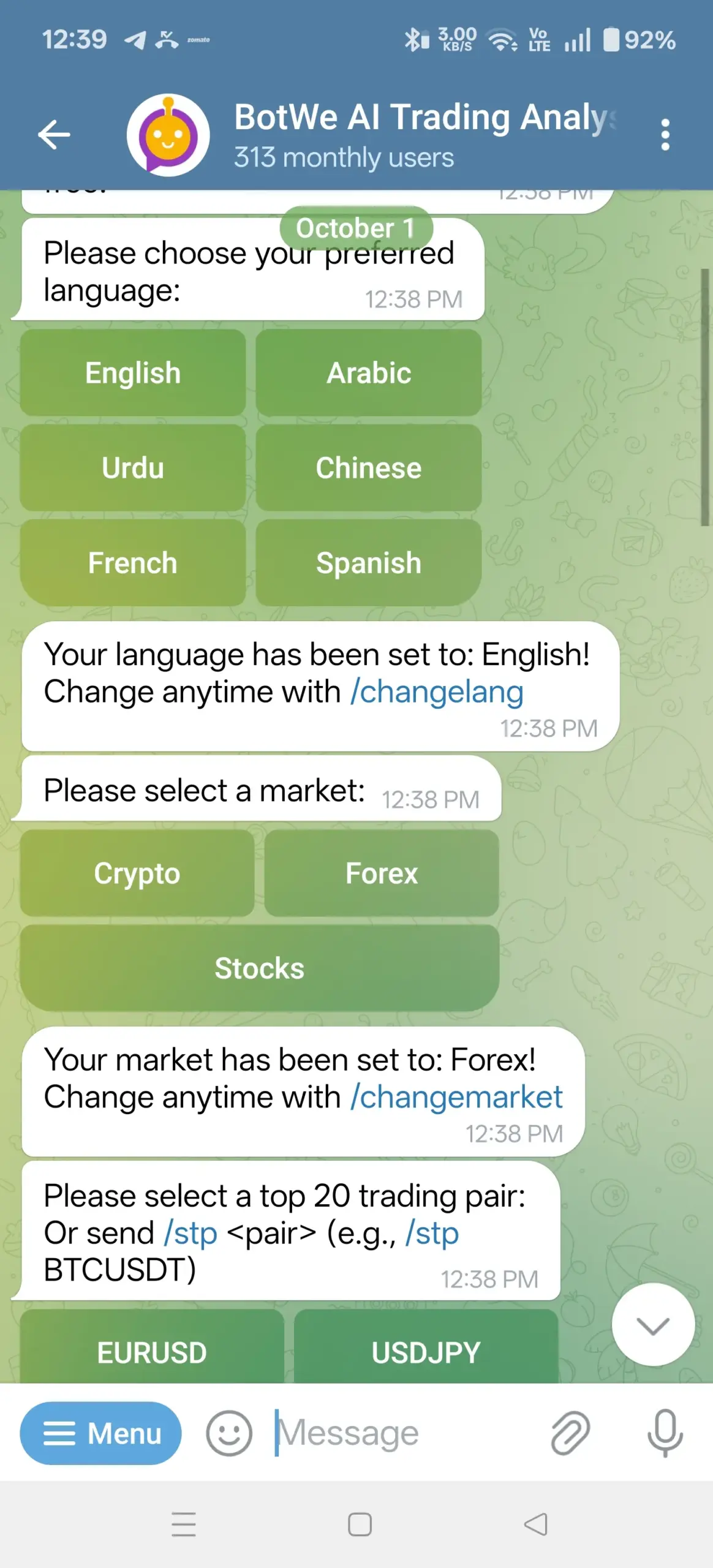Select the Chinese language option
Screen dimensions: 713x1568
[x=369, y=468]
